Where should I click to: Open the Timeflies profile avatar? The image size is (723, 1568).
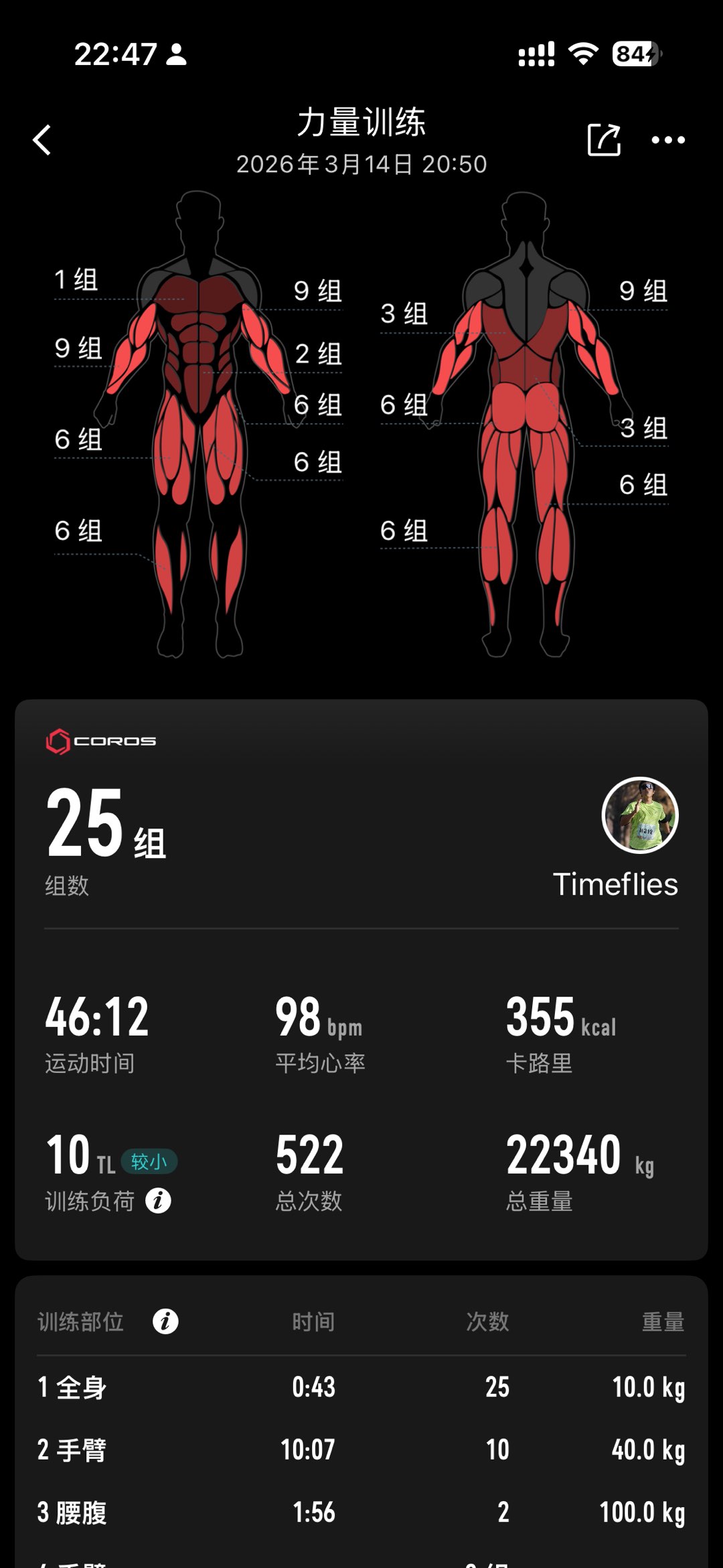[x=640, y=815]
